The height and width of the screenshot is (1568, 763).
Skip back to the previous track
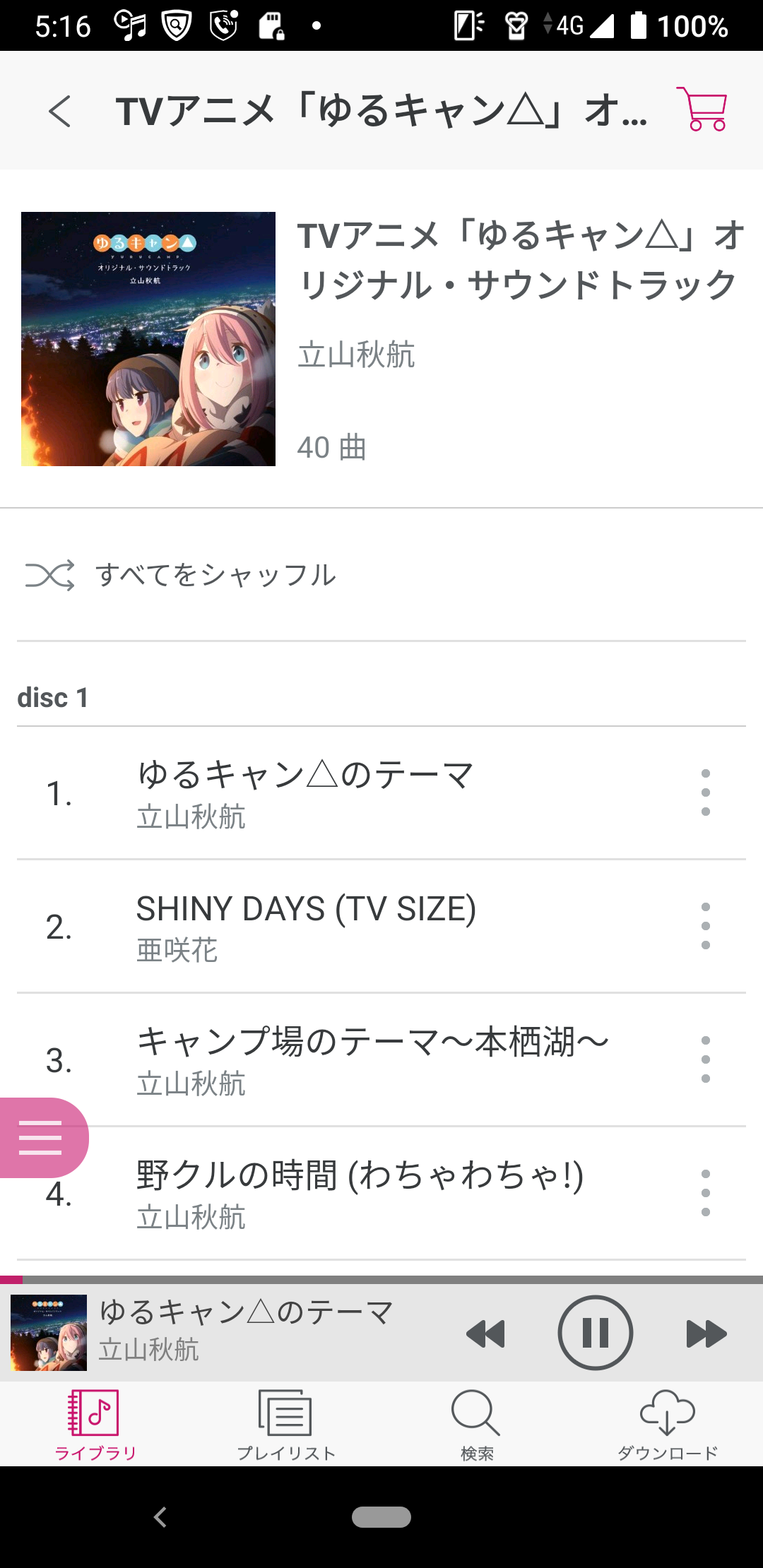tap(485, 1334)
